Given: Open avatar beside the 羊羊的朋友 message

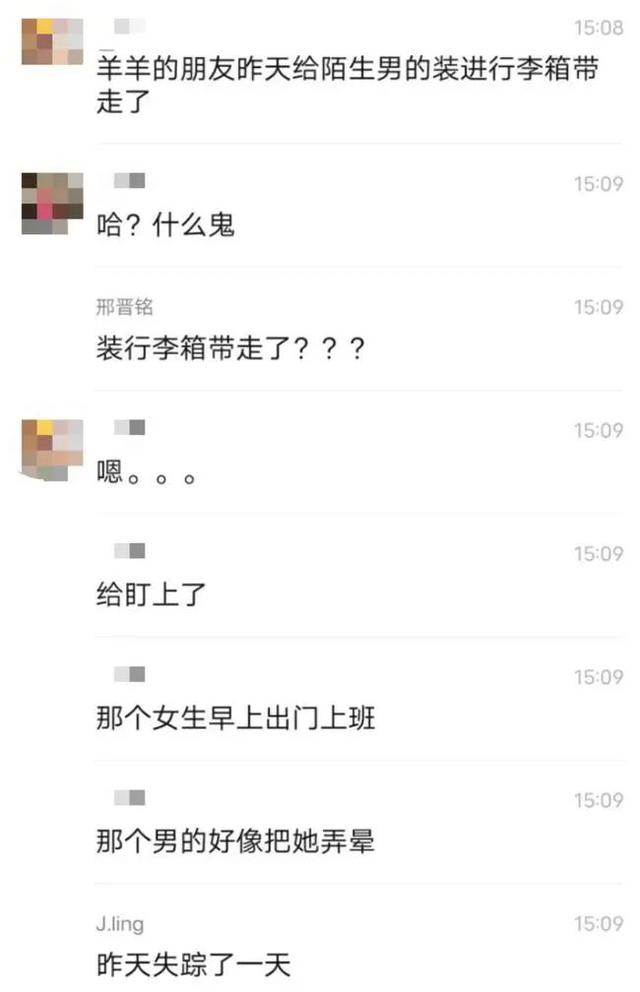Looking at the screenshot, I should coord(52,42).
